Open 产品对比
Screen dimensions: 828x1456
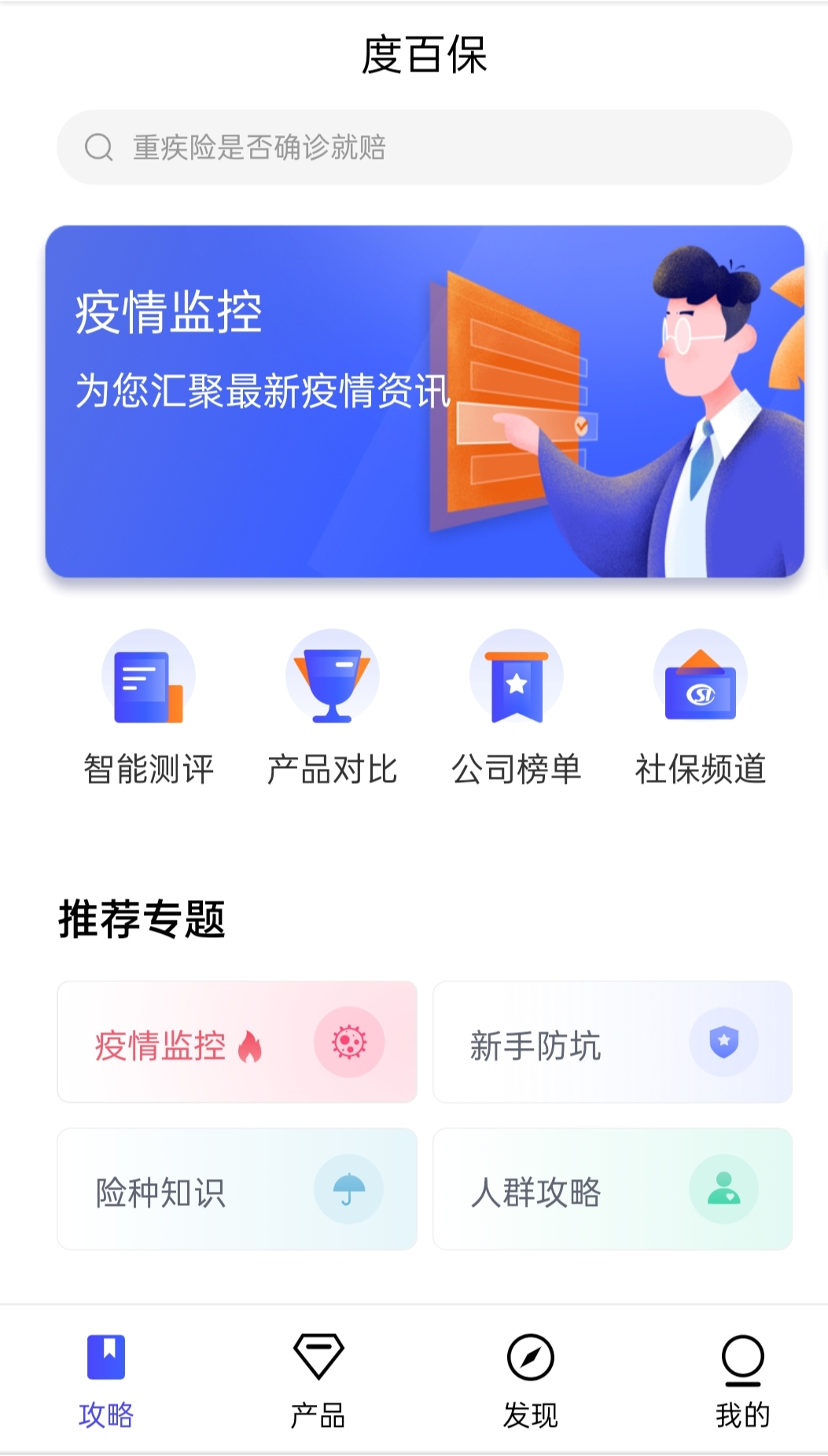(x=332, y=708)
